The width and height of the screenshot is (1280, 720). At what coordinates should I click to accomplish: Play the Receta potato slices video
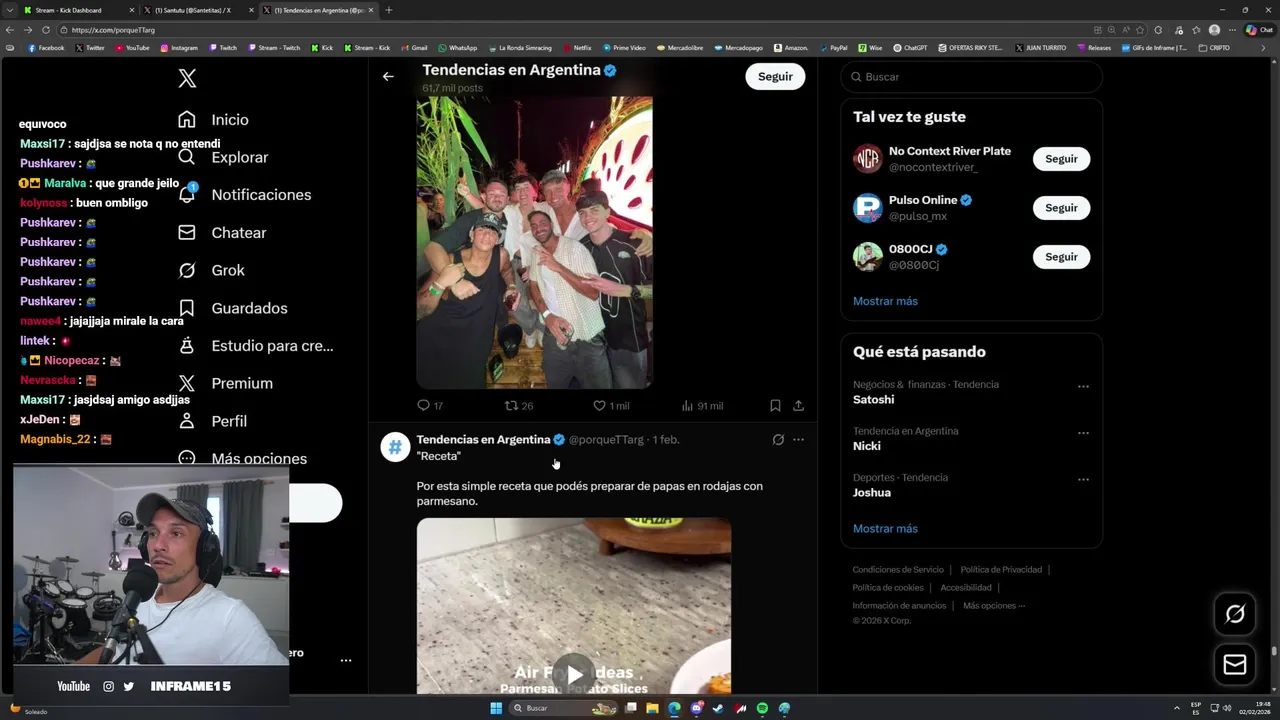point(574,674)
